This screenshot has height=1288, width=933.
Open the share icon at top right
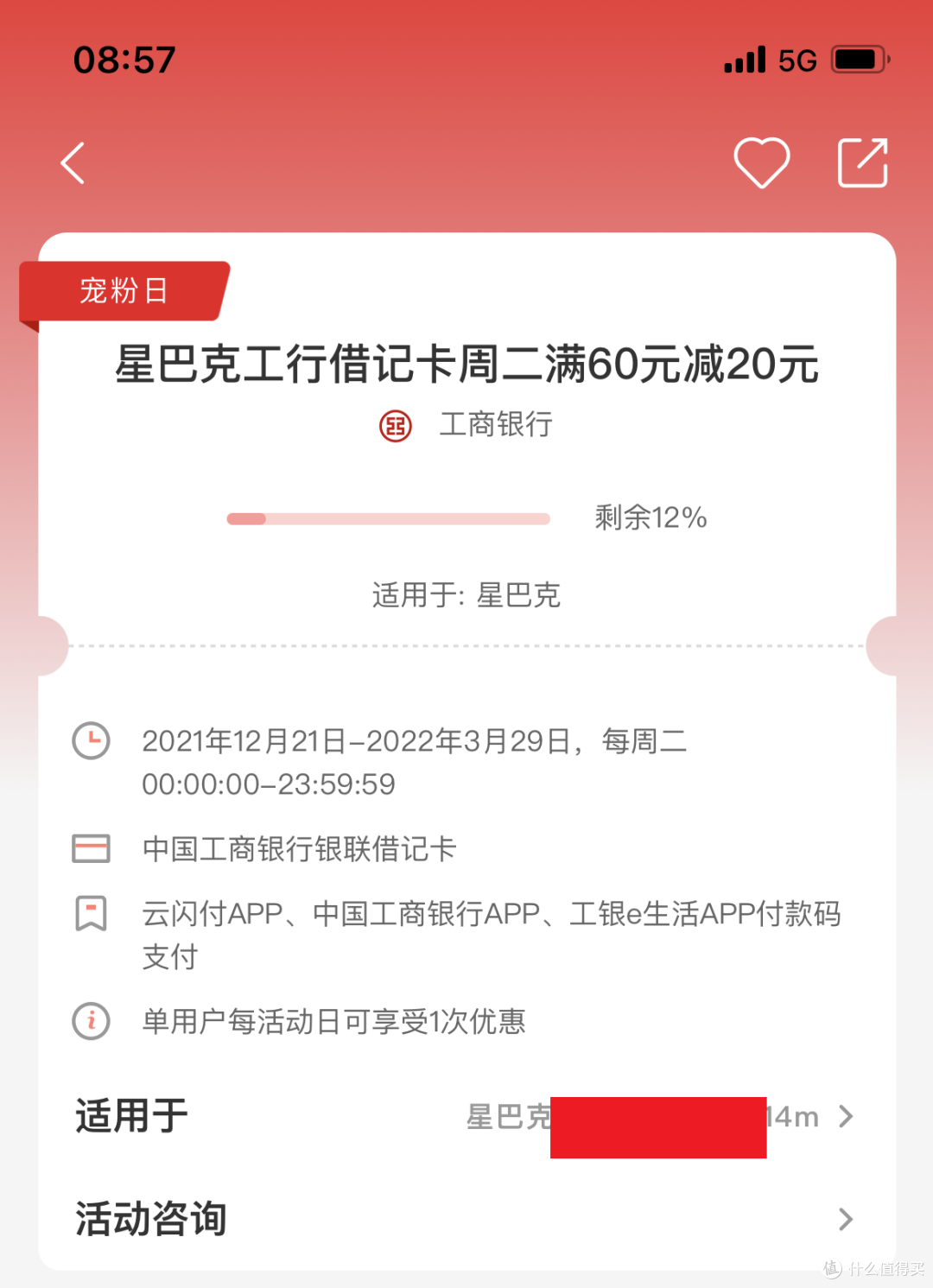(x=861, y=162)
